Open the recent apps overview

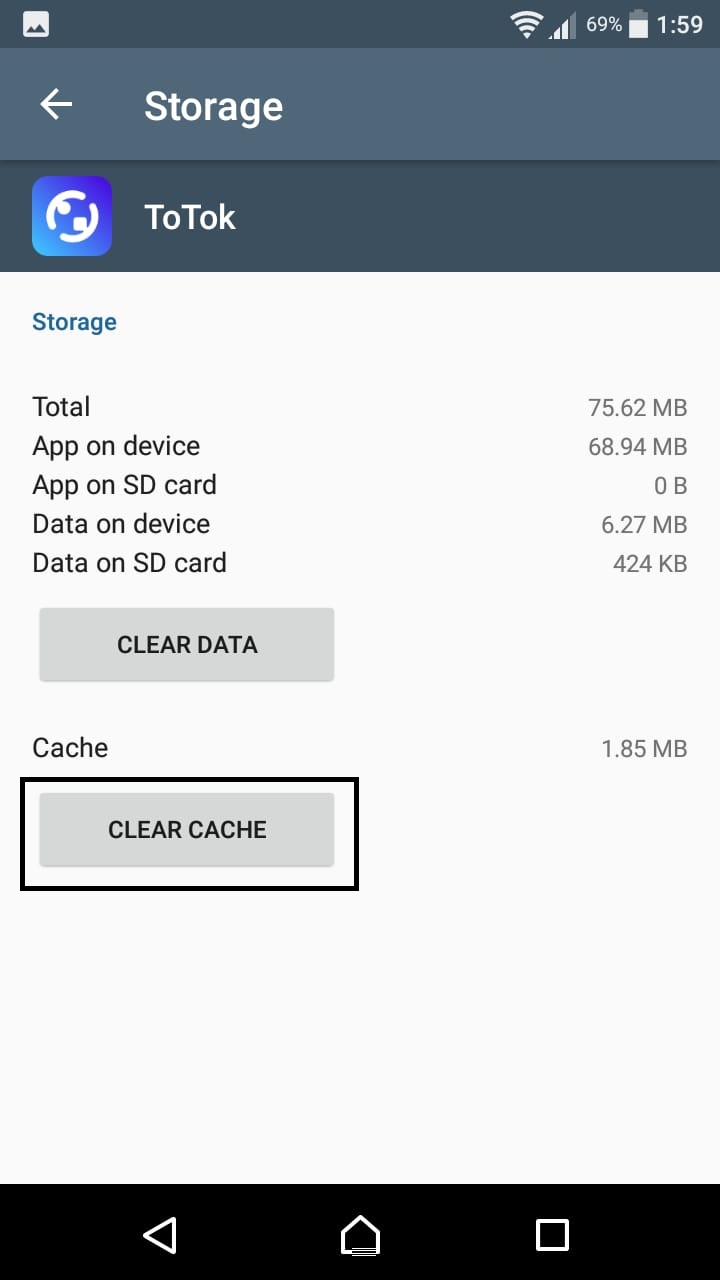point(552,1235)
